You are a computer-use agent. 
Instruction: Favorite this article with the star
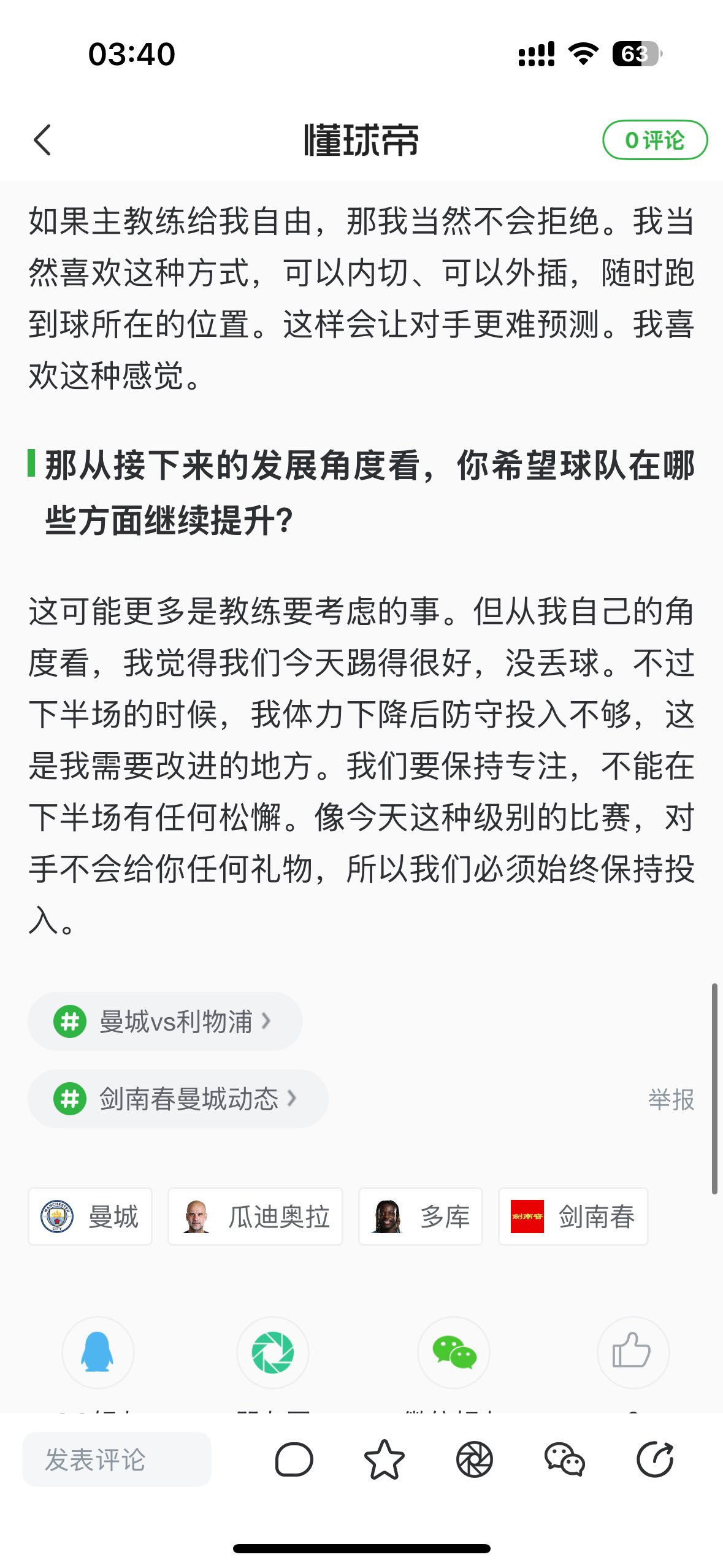[x=384, y=1459]
